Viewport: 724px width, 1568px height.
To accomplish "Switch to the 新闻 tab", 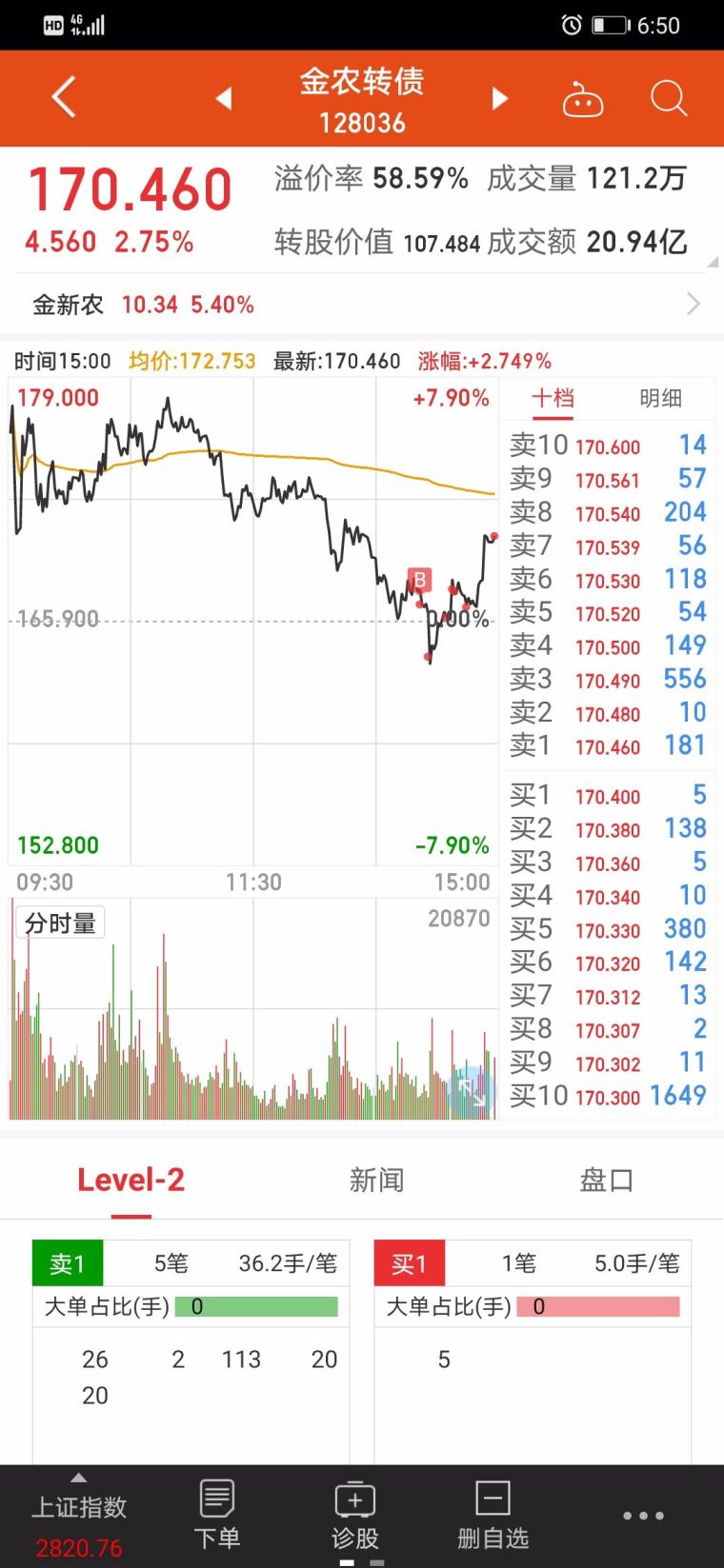I will [x=376, y=1181].
